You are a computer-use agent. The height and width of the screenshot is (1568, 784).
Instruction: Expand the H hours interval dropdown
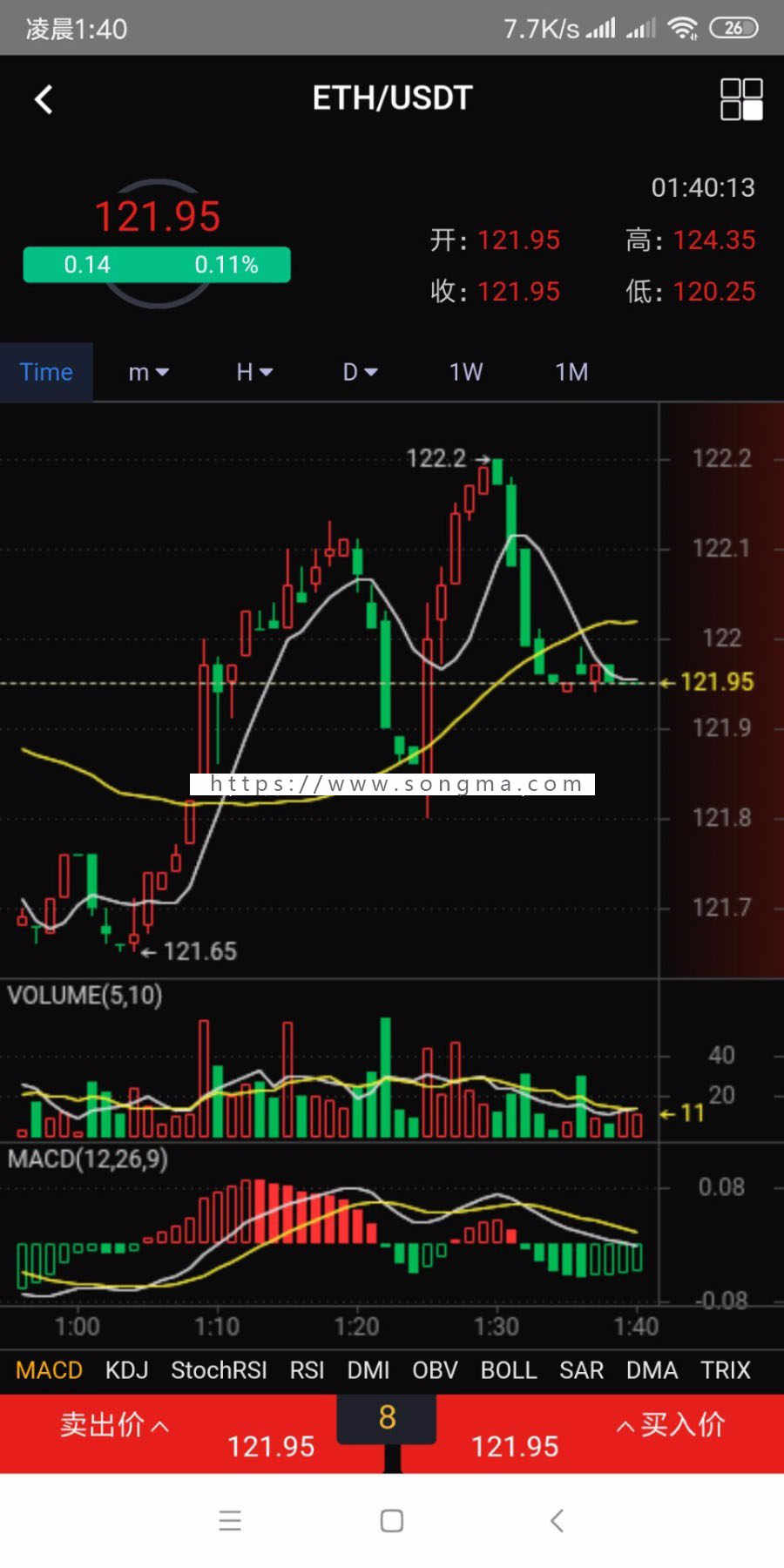coord(254,372)
